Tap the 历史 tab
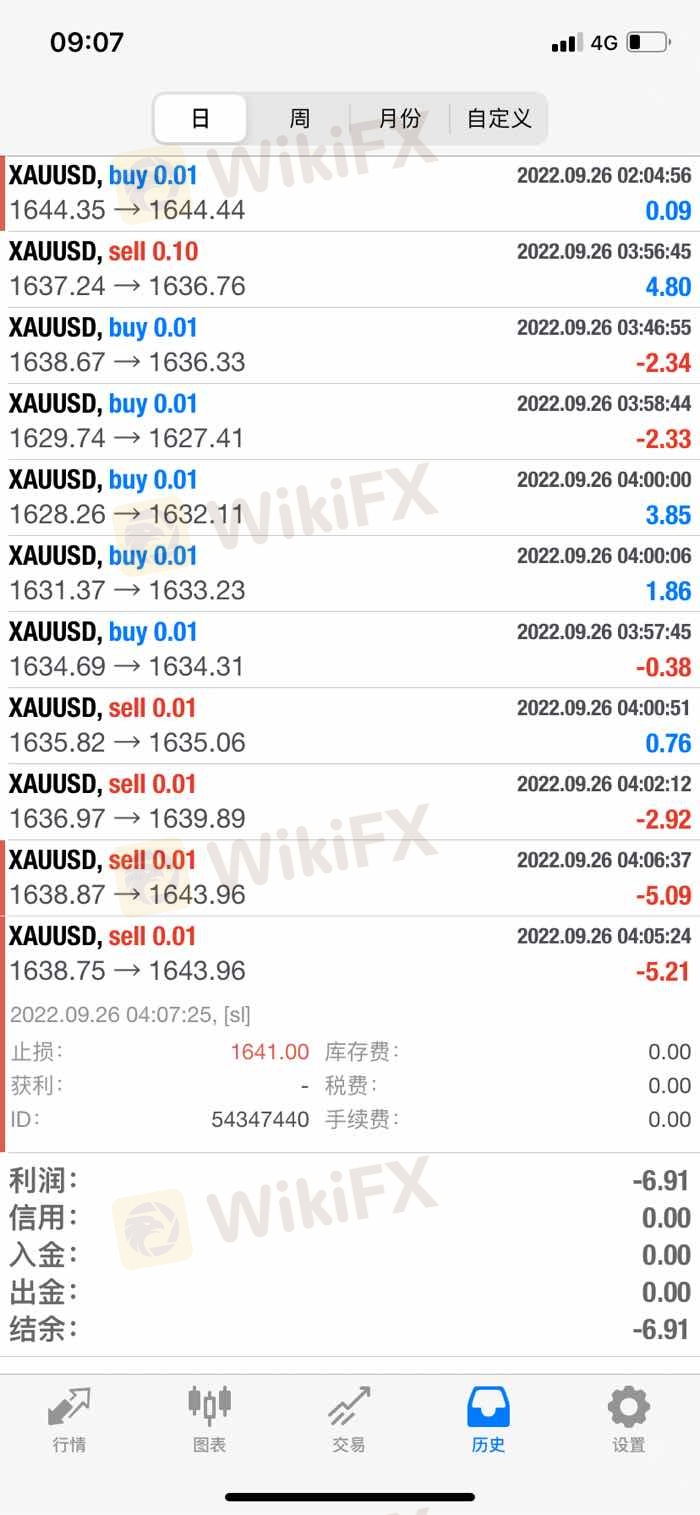This screenshot has height=1515, width=700. point(489,1420)
